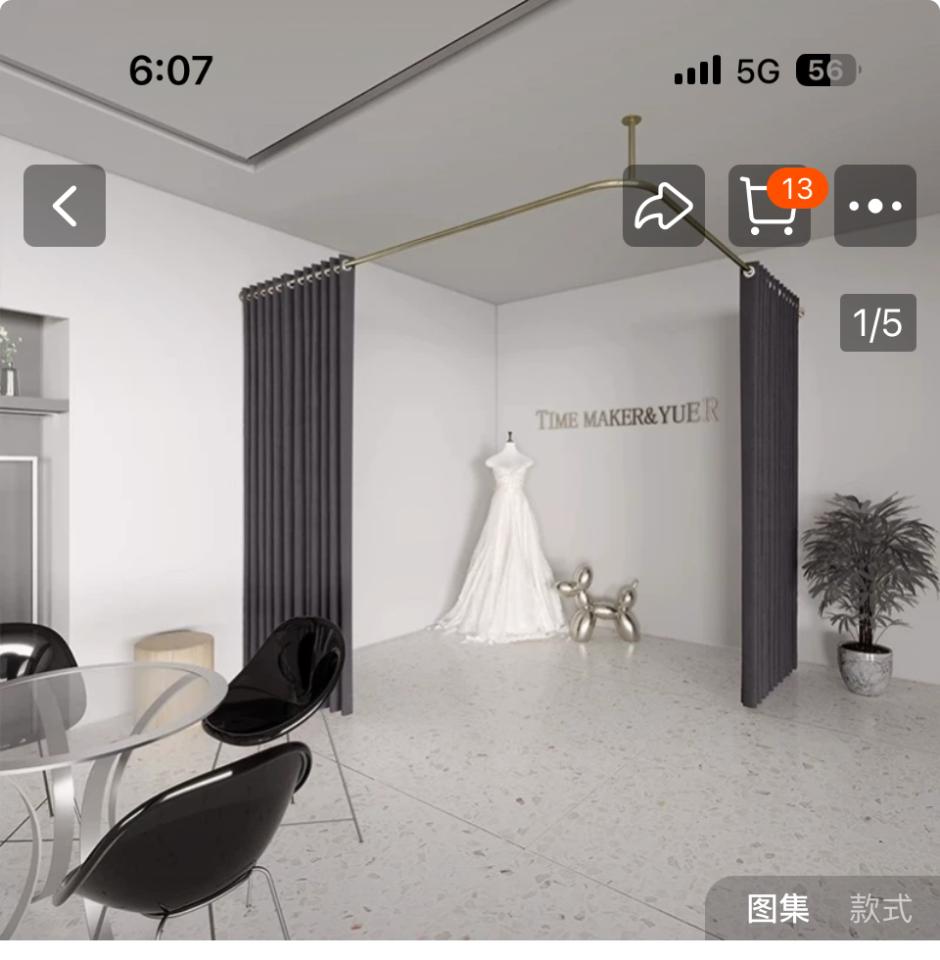
Task: Switch to the 图集 tab
Action: click(778, 909)
